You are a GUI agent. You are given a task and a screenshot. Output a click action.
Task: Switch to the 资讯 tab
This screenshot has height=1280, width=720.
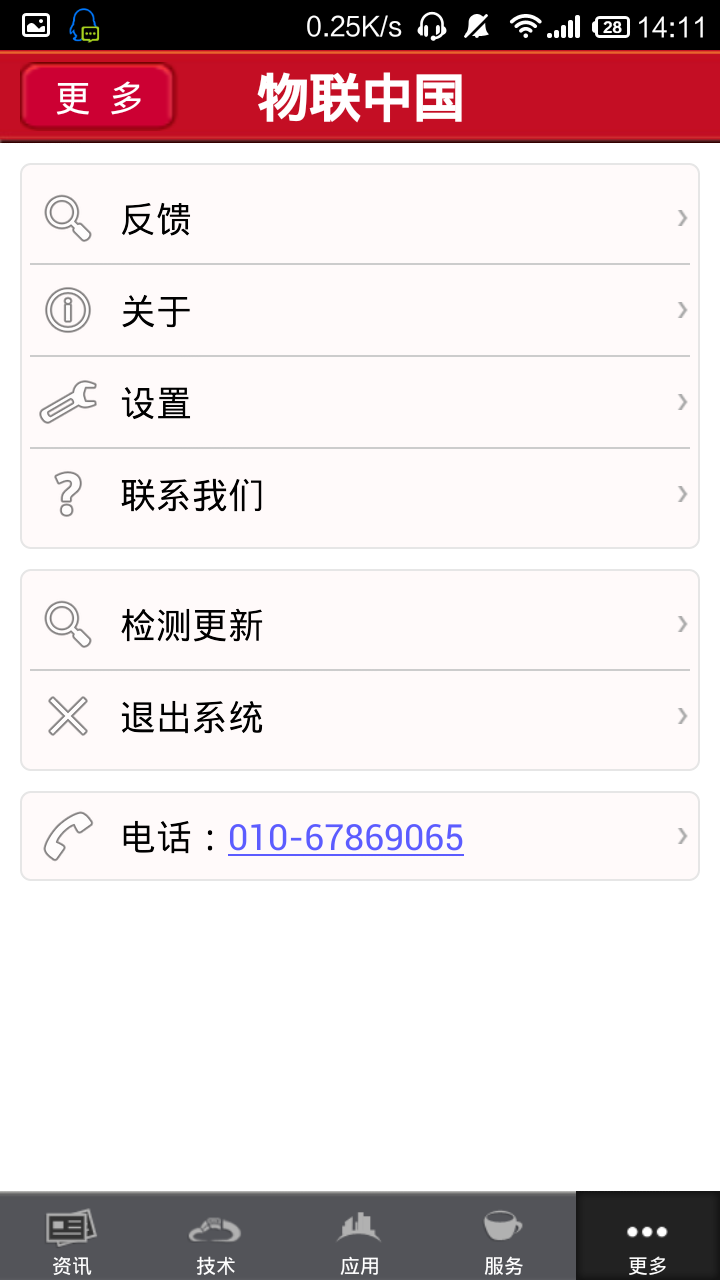click(72, 1238)
